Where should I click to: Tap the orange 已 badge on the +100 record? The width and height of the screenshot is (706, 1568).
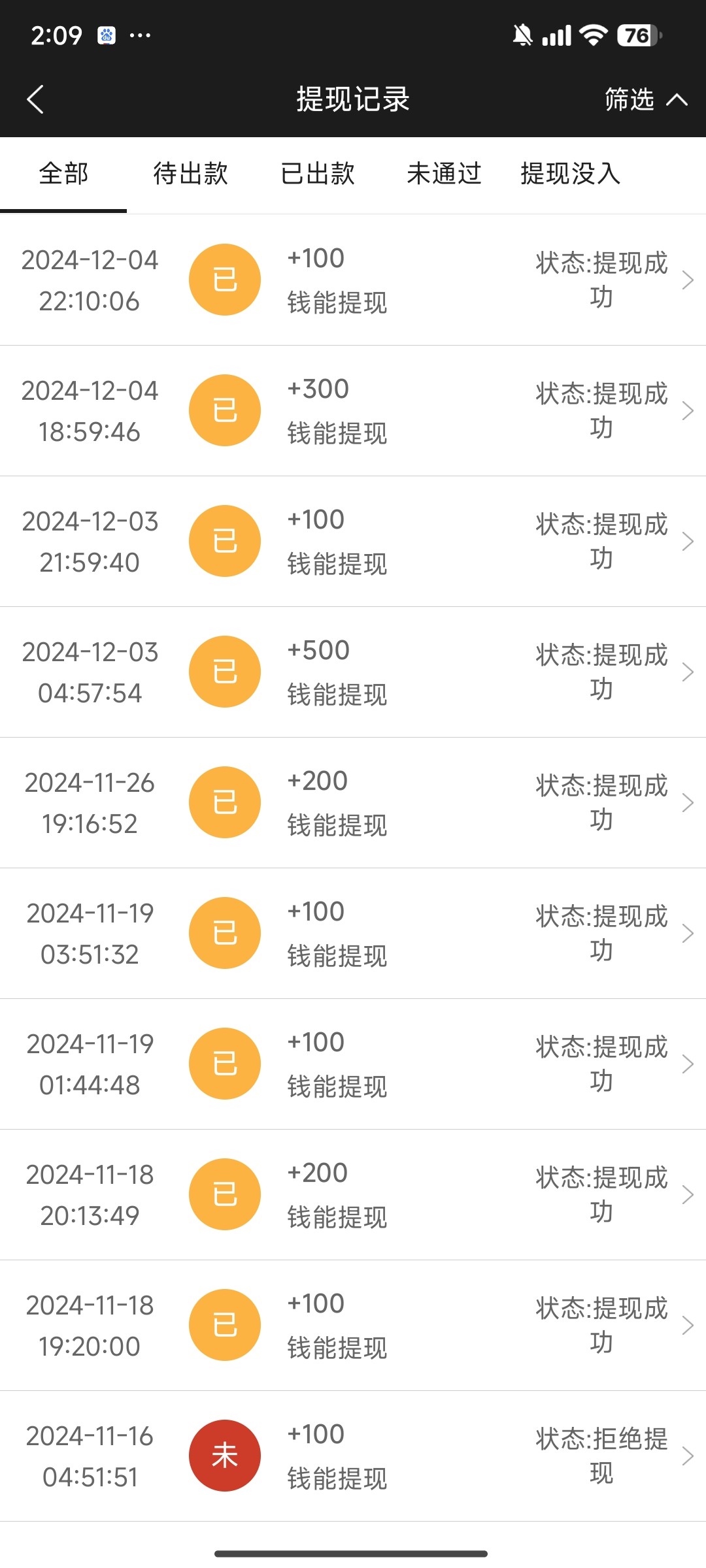(x=224, y=280)
